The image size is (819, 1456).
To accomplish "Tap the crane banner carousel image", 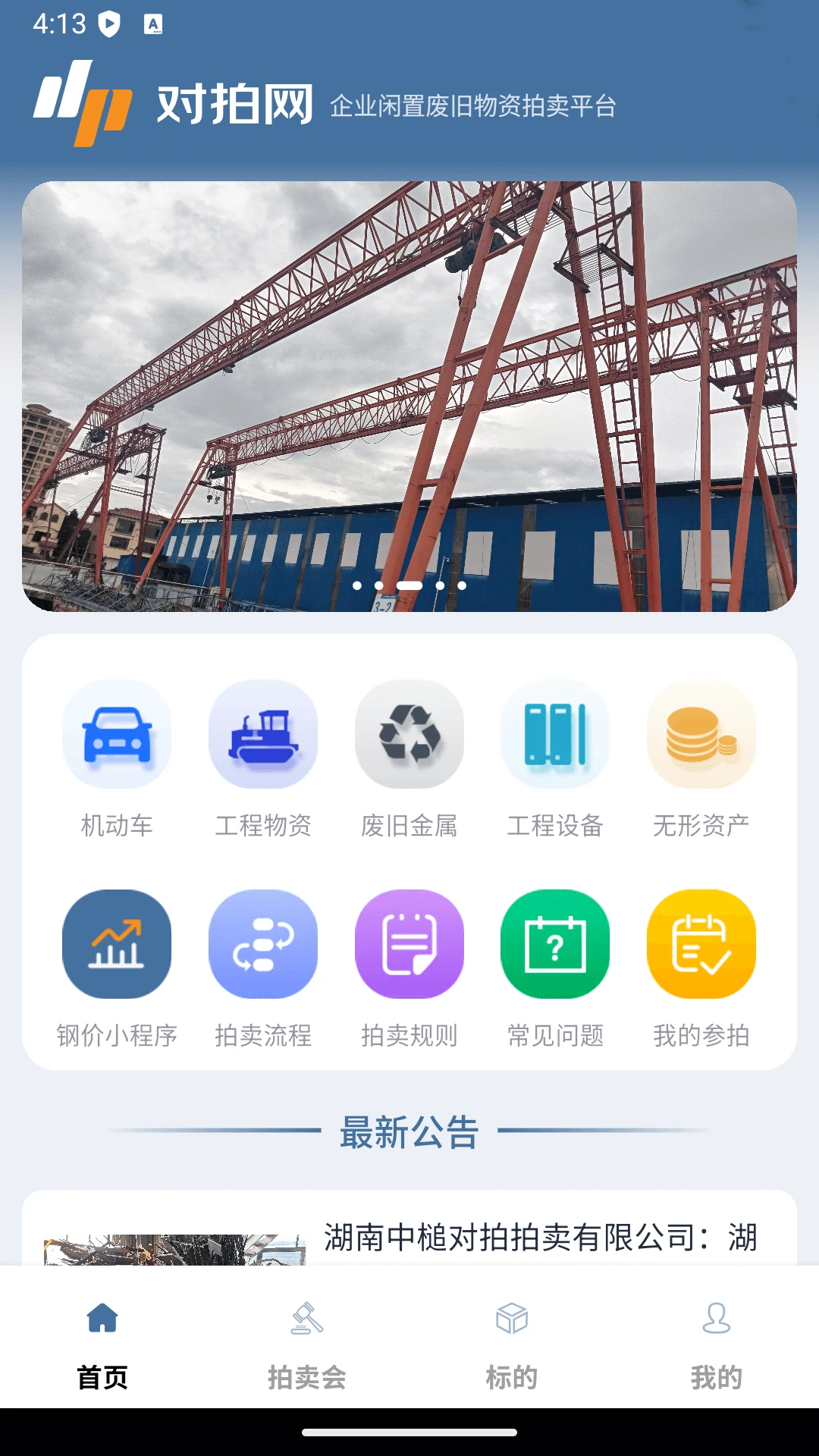I will pyautogui.click(x=409, y=394).
